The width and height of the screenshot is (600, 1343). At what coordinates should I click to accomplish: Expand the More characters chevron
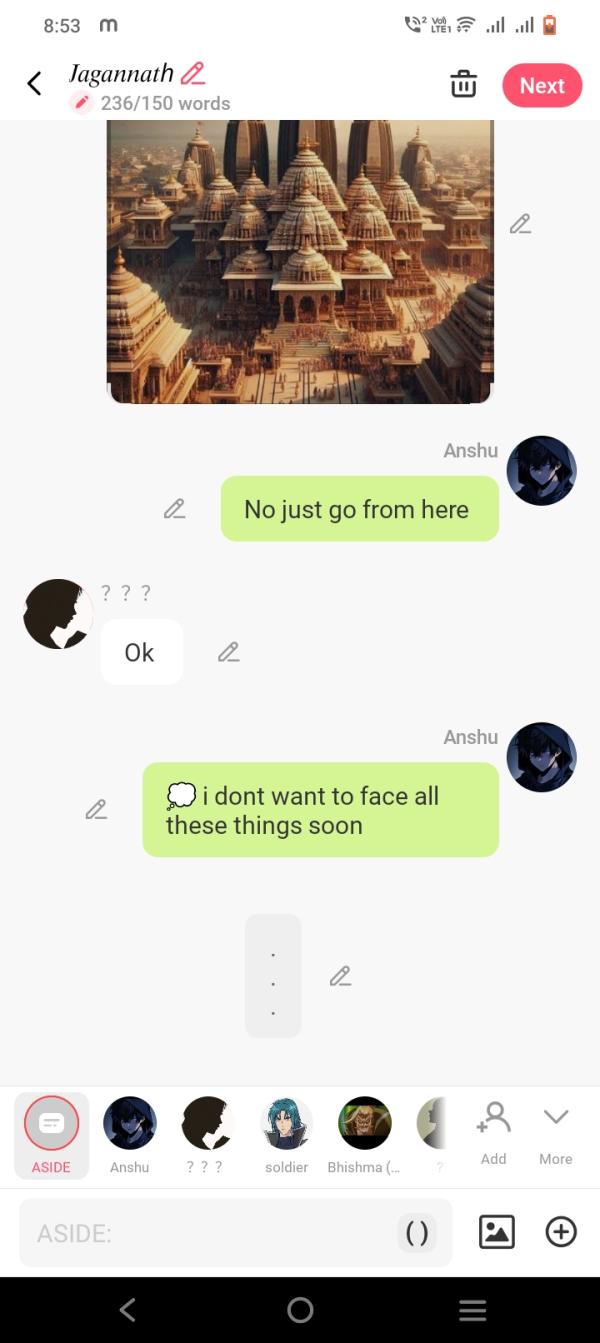point(556,1133)
